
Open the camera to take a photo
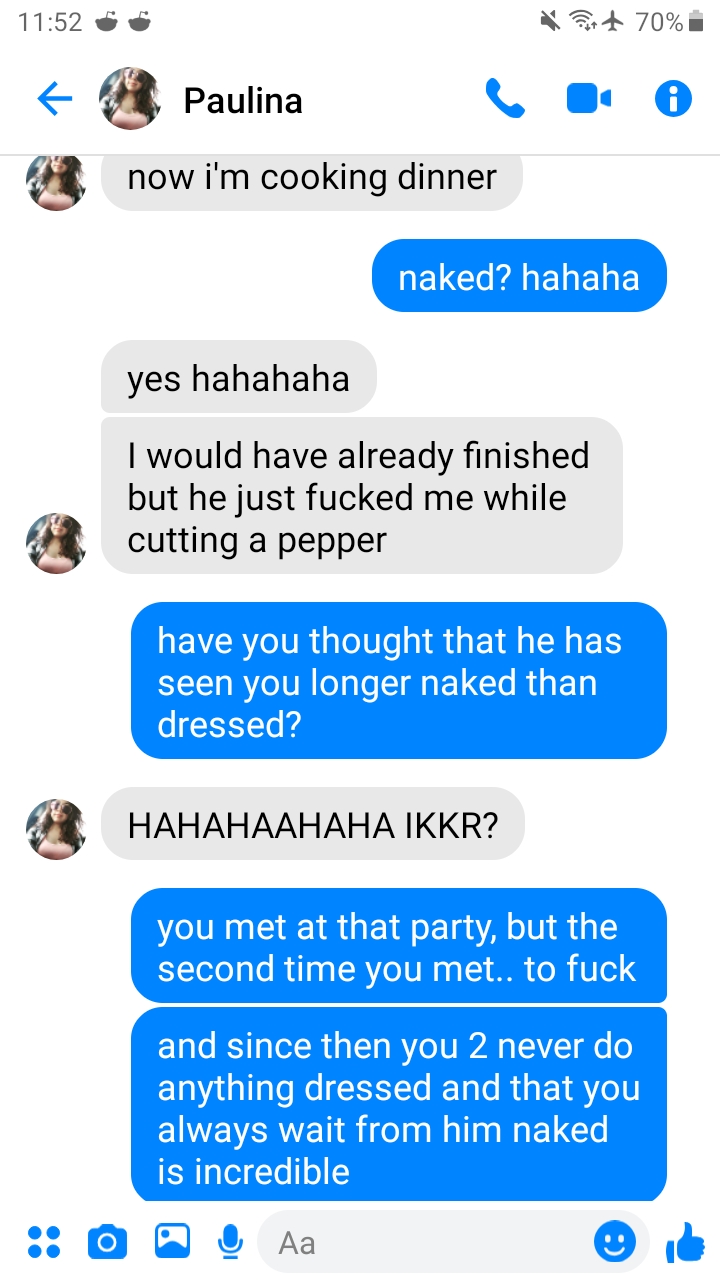[x=106, y=1241]
